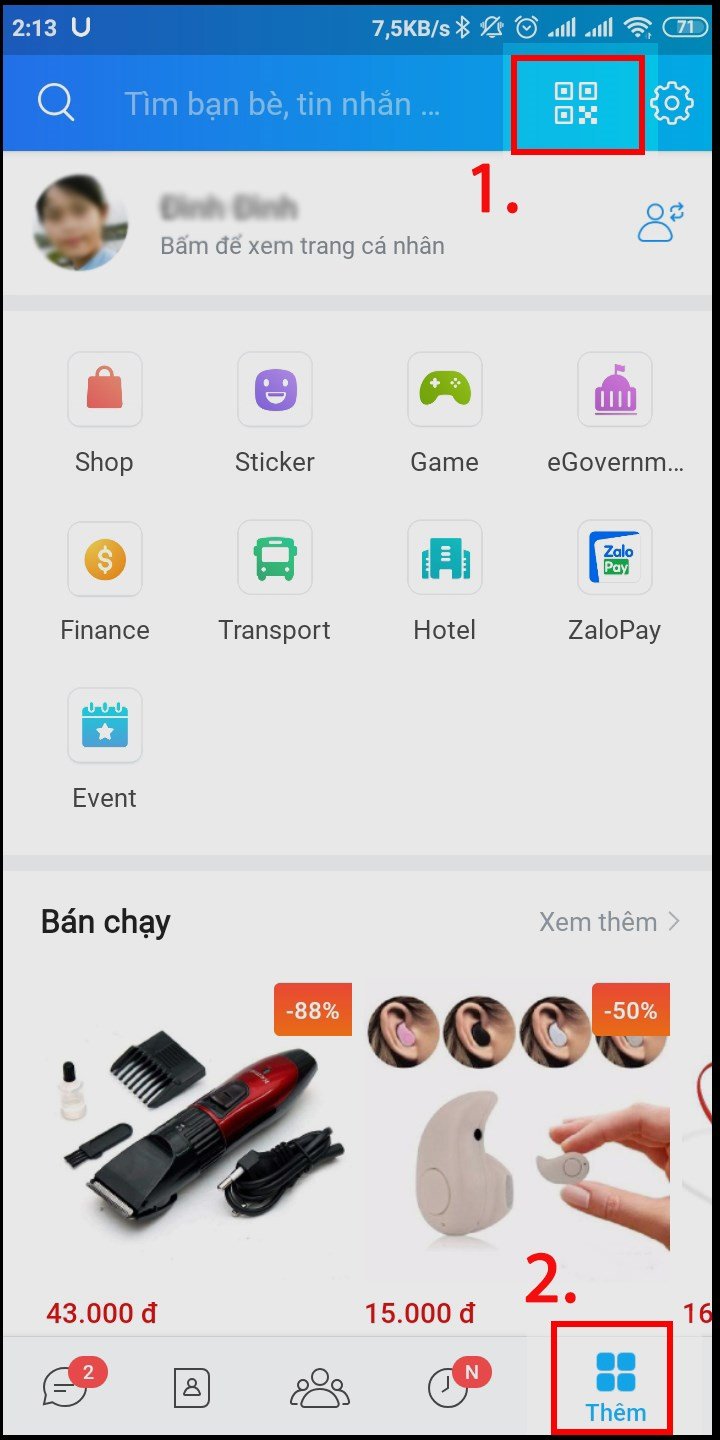Open the Event service
720x1440 pixels.
coord(104,726)
